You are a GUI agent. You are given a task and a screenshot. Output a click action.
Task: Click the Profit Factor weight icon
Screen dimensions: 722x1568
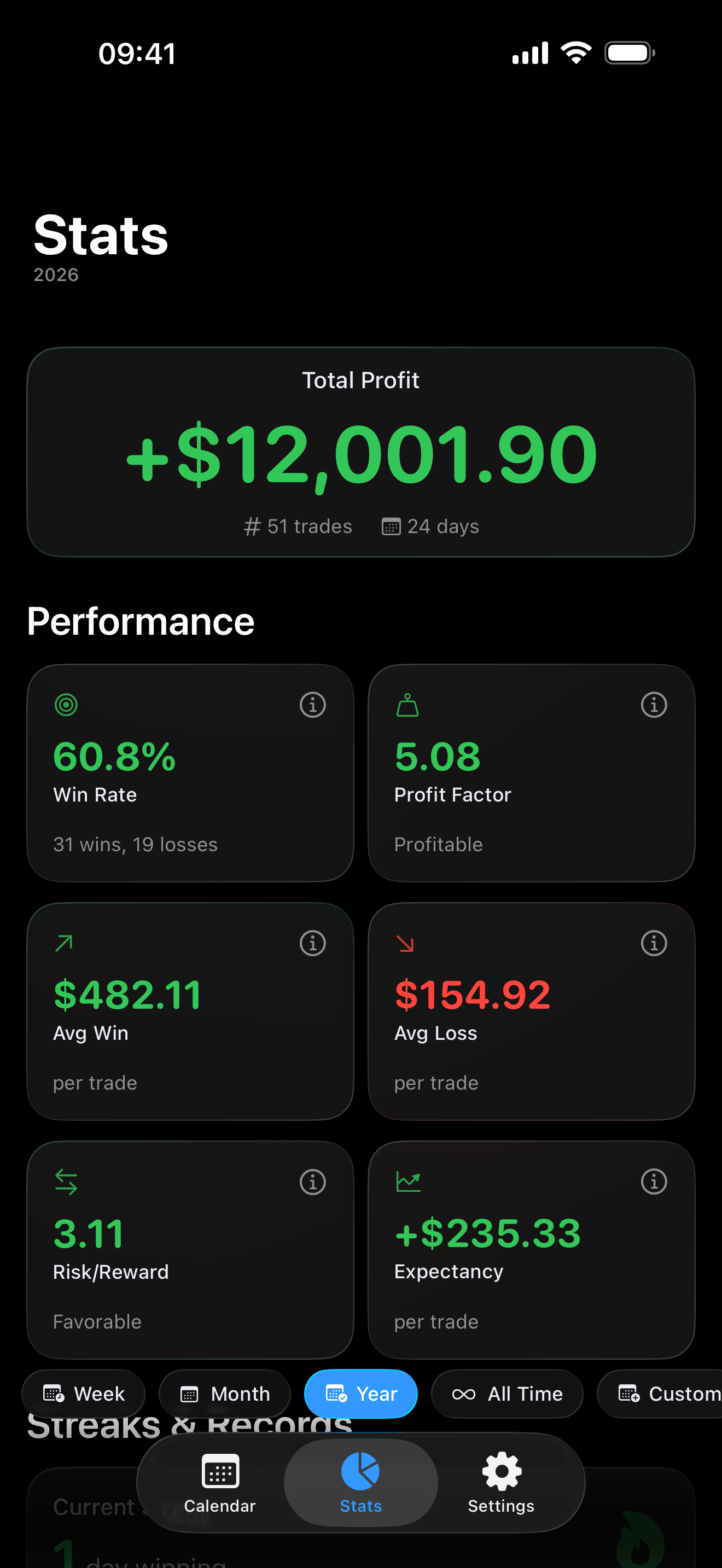pyautogui.click(x=407, y=705)
